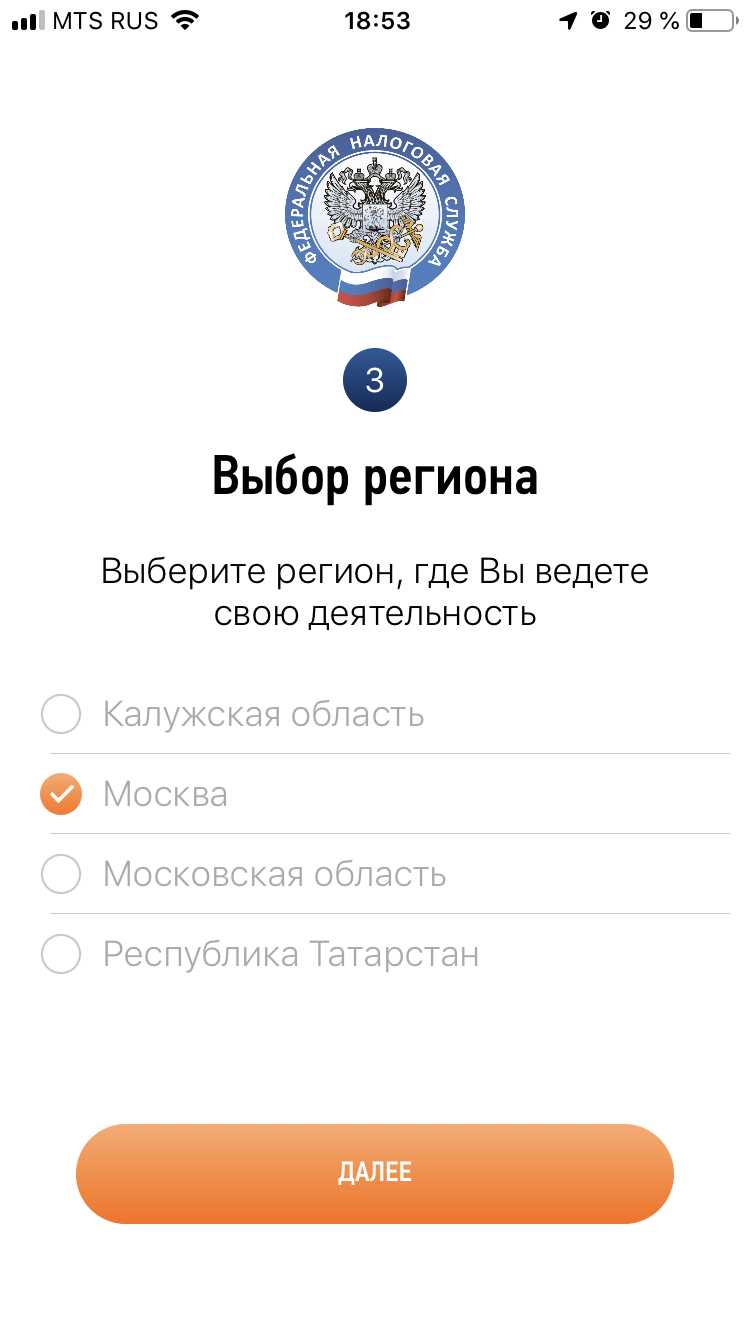Tap the blue step indicator showing 3
Image resolution: width=750 pixels, height=1334 pixels.
[x=375, y=379]
